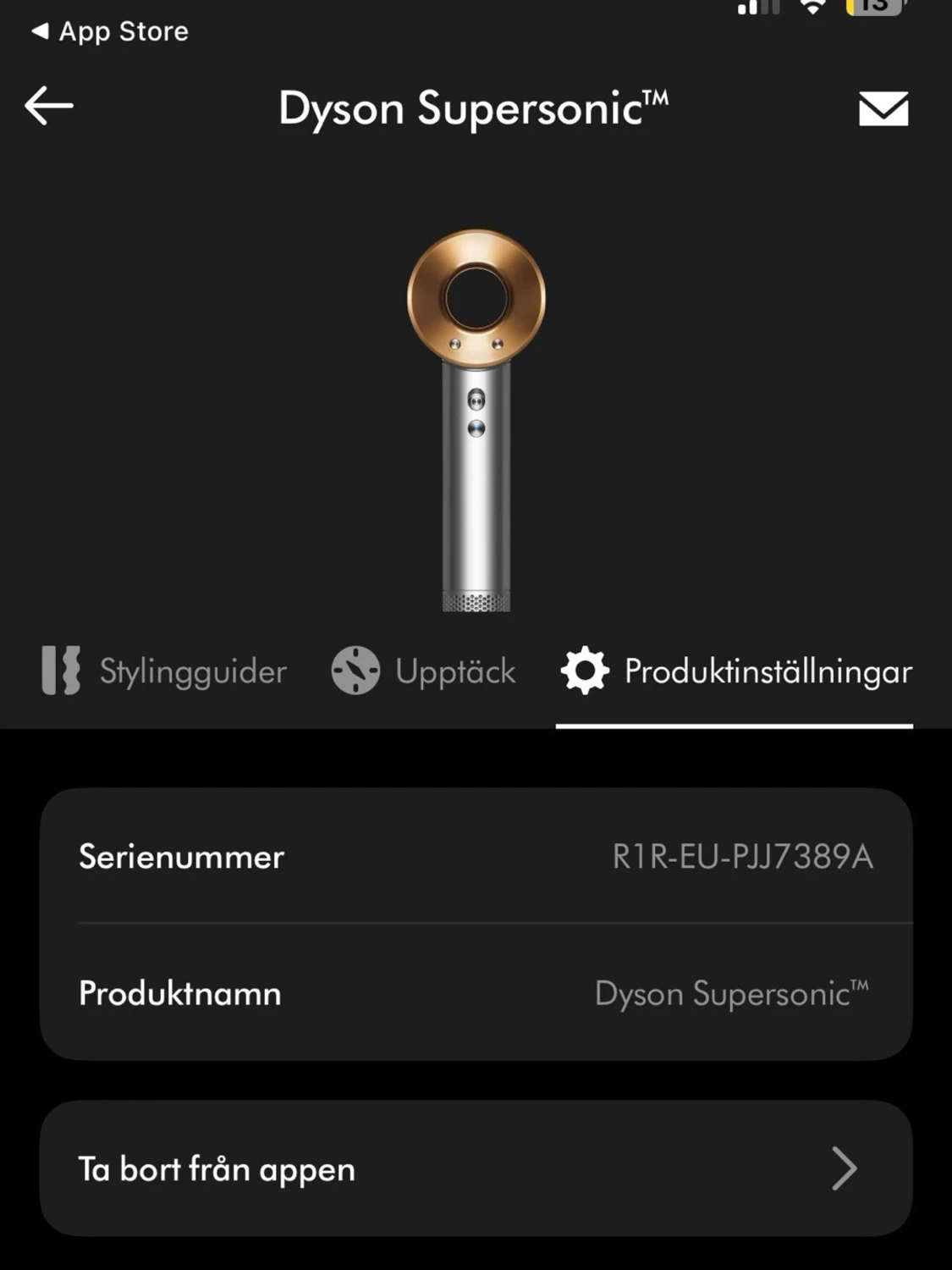Viewport: 952px width, 1270px height.
Task: Open the Produktnamn row
Action: 476,994
